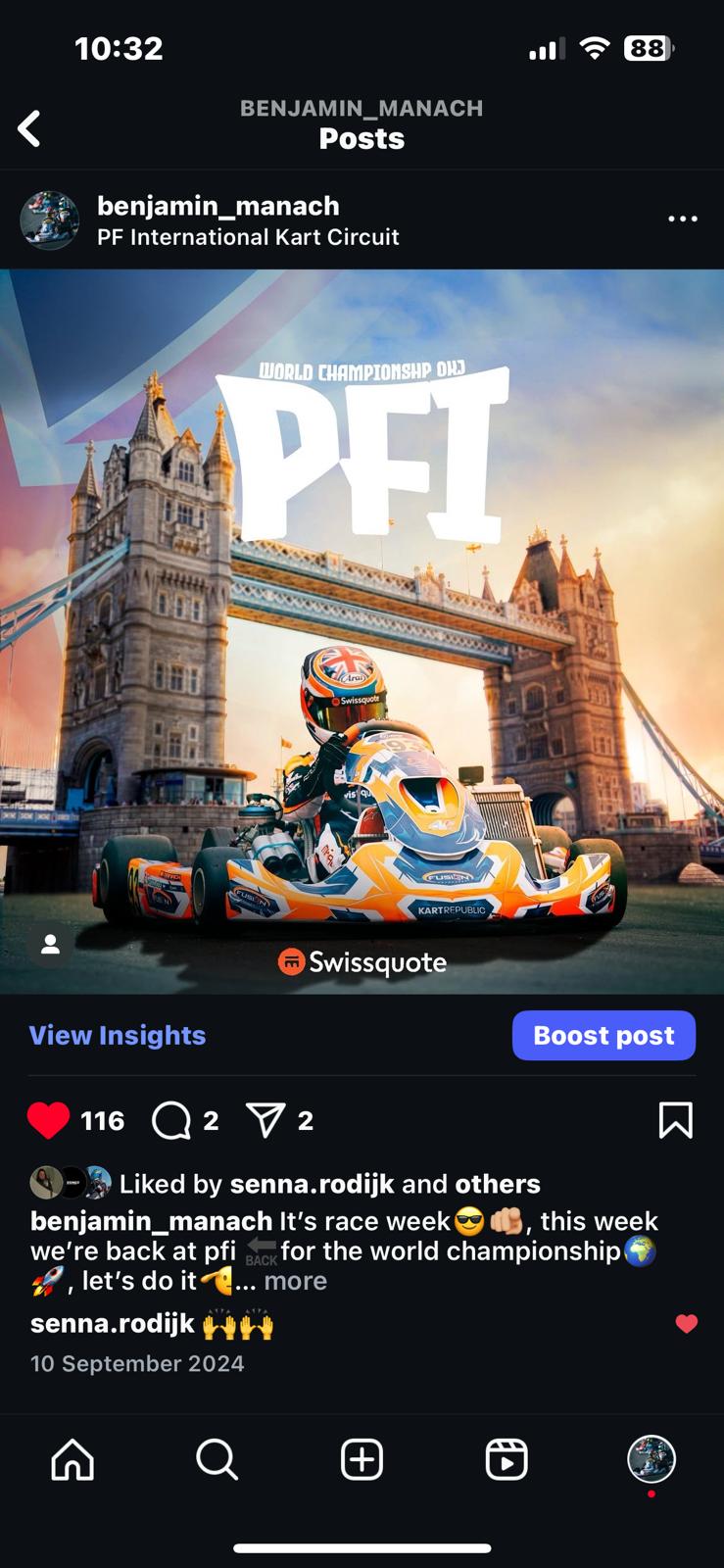Open the post's three-dot options menu
This screenshot has height=1568, width=724.
[x=682, y=219]
